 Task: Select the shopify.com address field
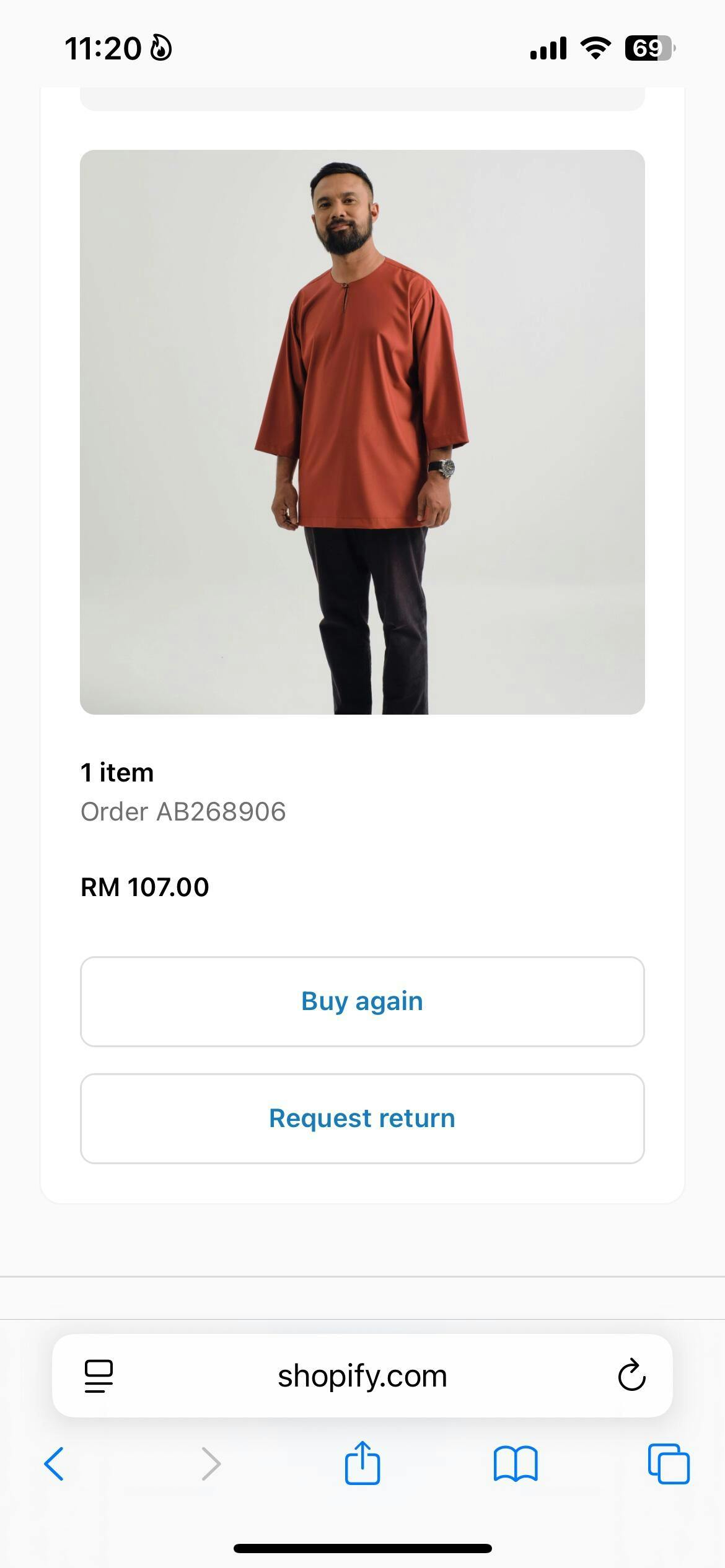(362, 1376)
